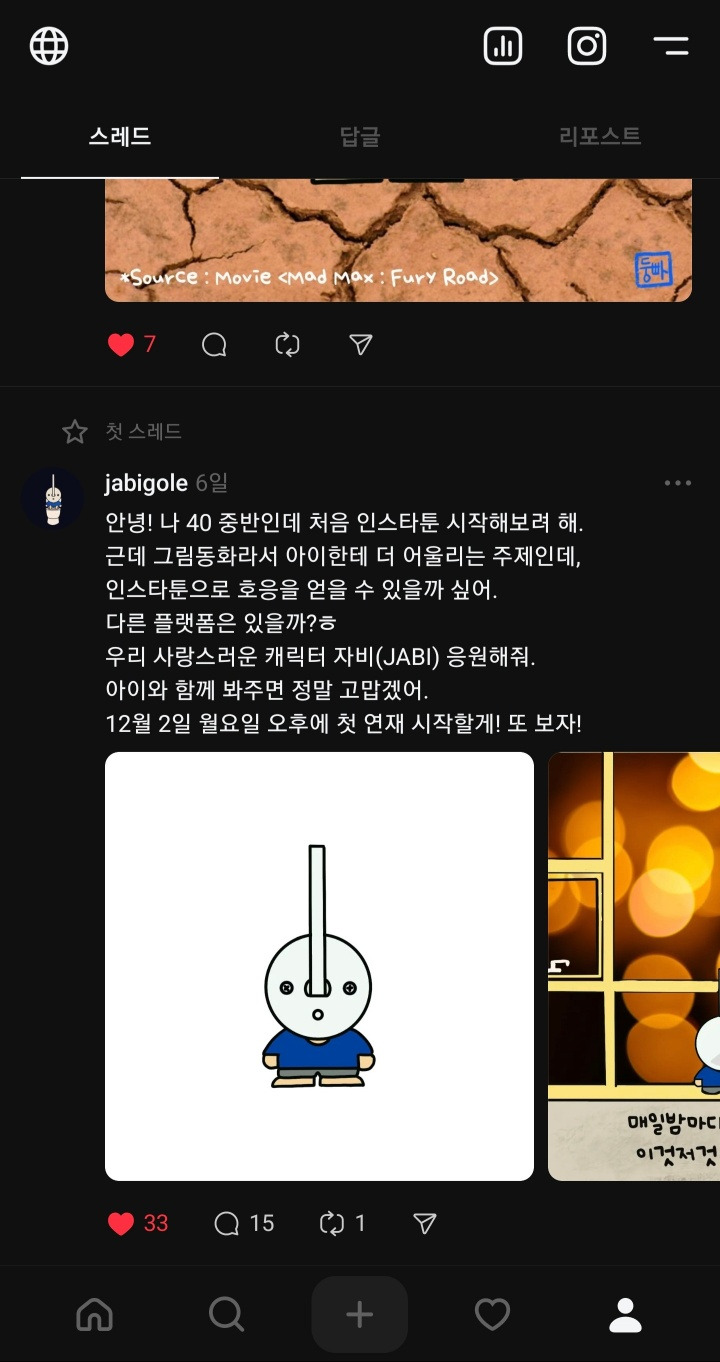This screenshot has height=1362, width=720.
Task: Toggle the star next to 첫 스레드
Action: click(x=74, y=431)
